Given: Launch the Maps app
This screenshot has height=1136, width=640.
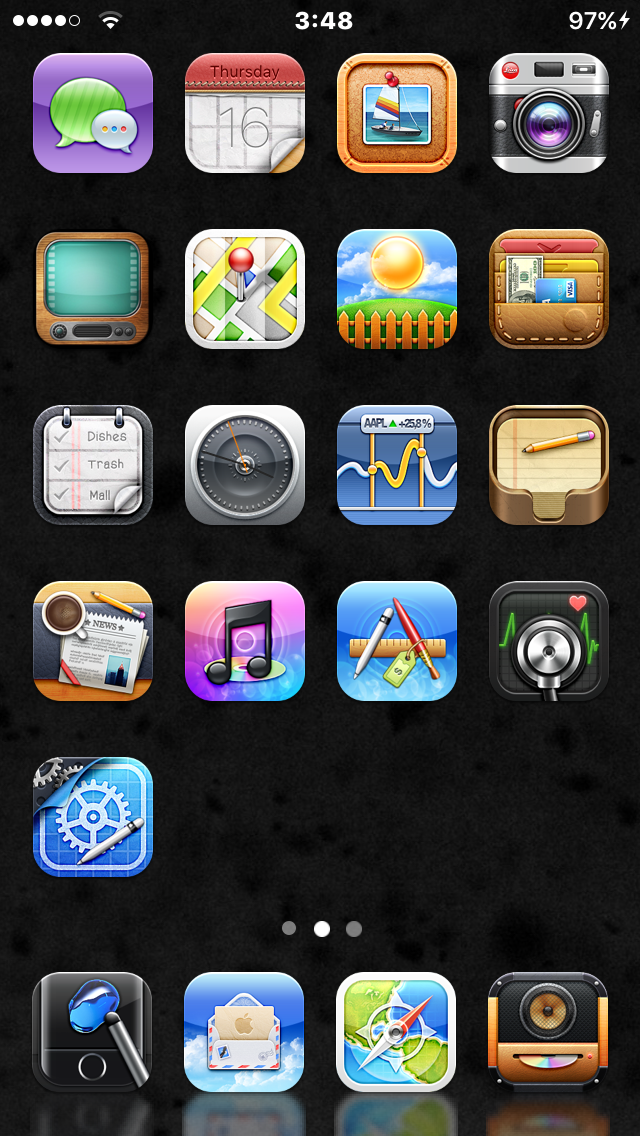Looking at the screenshot, I should tap(245, 289).
